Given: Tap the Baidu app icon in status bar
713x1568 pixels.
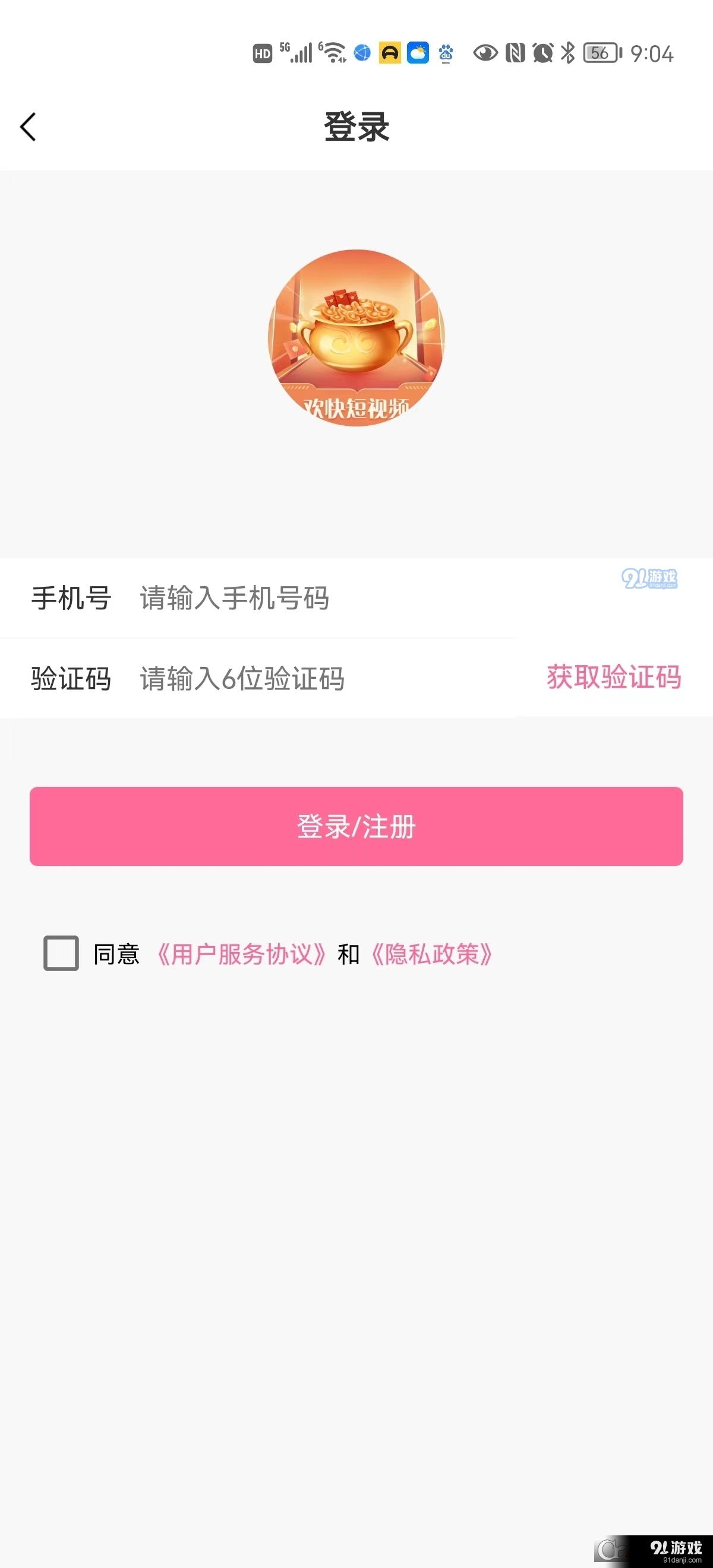Looking at the screenshot, I should coord(445,53).
